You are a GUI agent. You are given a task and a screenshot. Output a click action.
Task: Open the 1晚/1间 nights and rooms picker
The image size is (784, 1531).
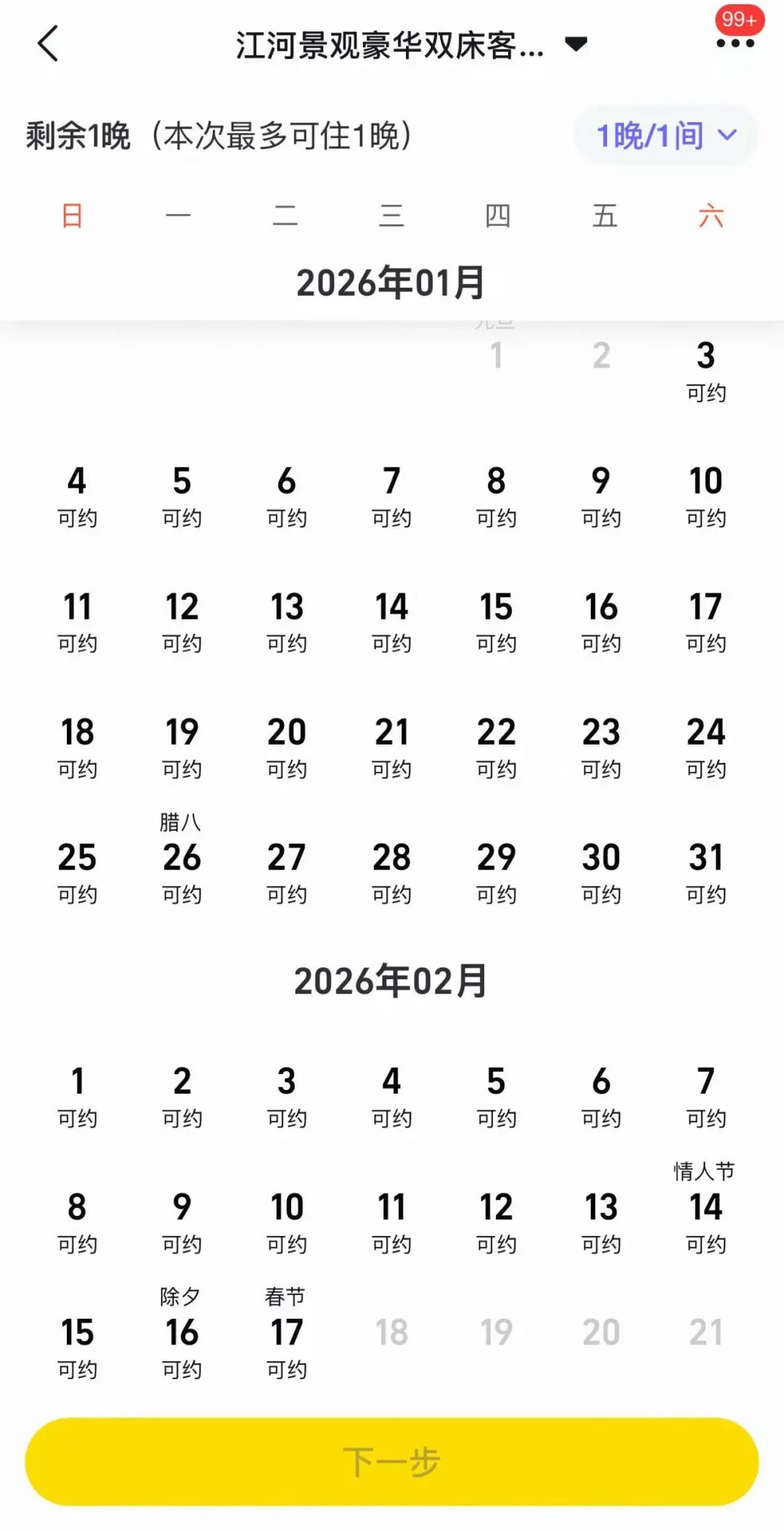pos(666,136)
